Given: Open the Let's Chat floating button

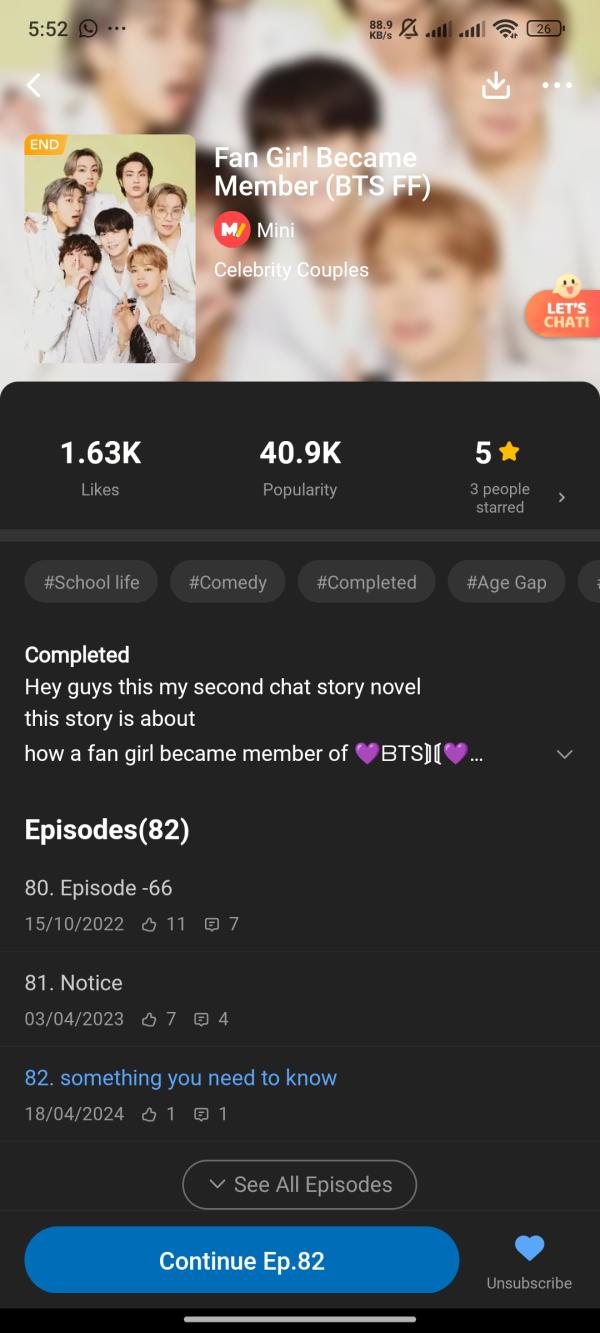Looking at the screenshot, I should (x=565, y=308).
